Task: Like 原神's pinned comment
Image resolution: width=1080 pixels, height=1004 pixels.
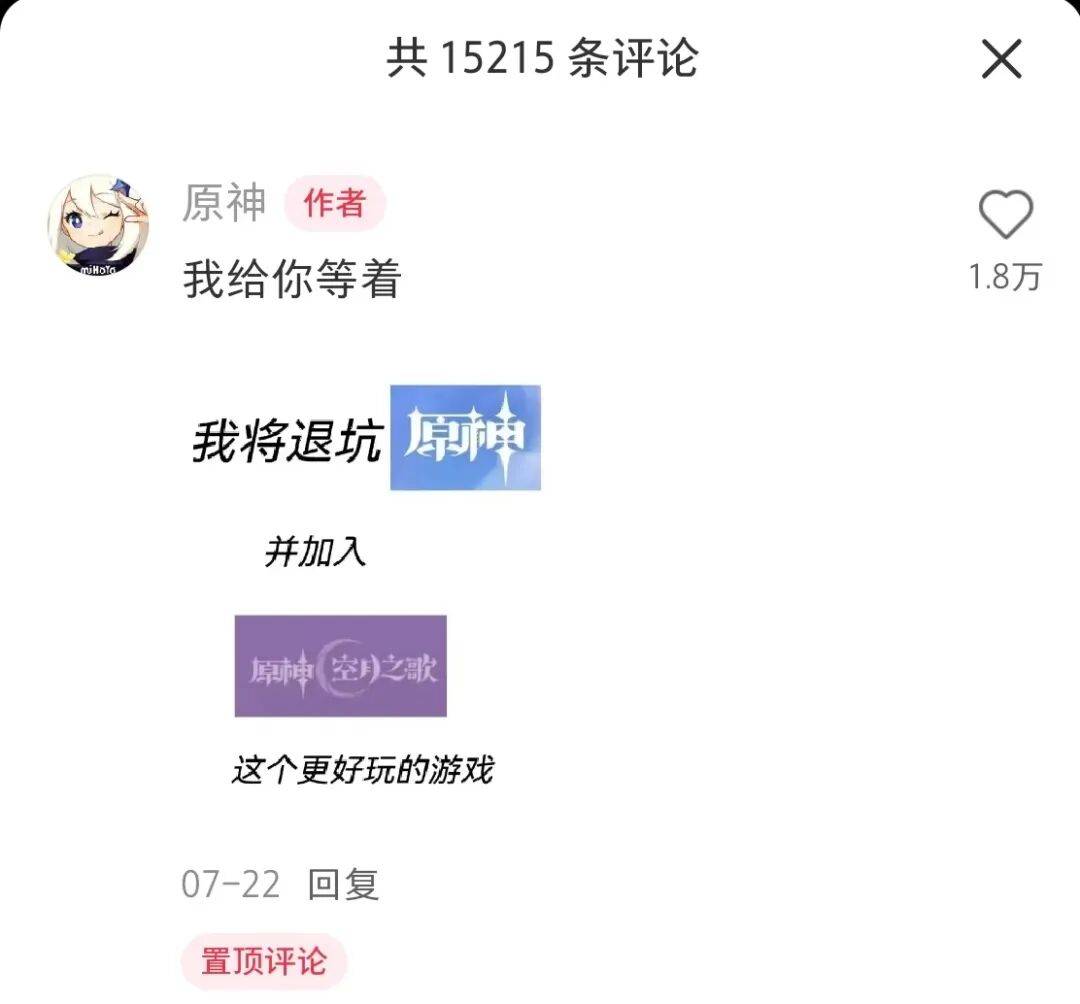Action: point(1005,215)
